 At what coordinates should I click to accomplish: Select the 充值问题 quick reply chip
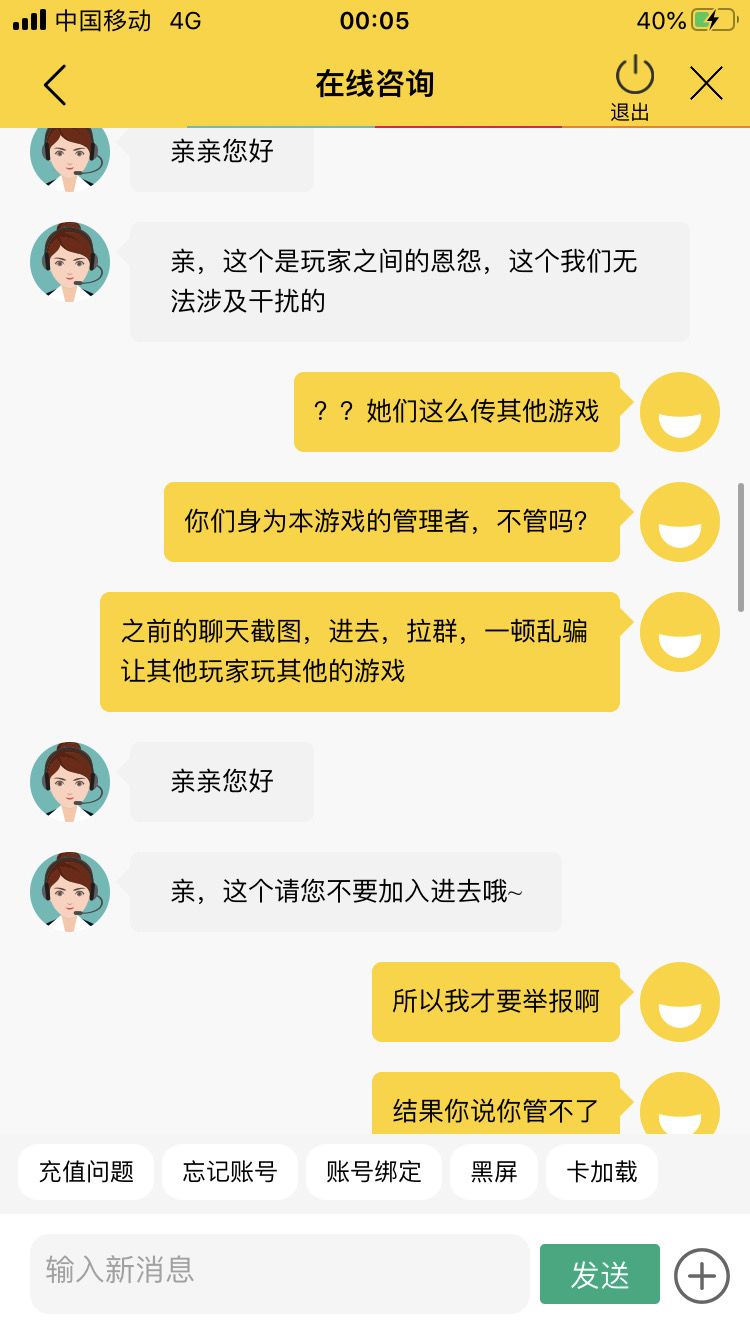tap(86, 1172)
